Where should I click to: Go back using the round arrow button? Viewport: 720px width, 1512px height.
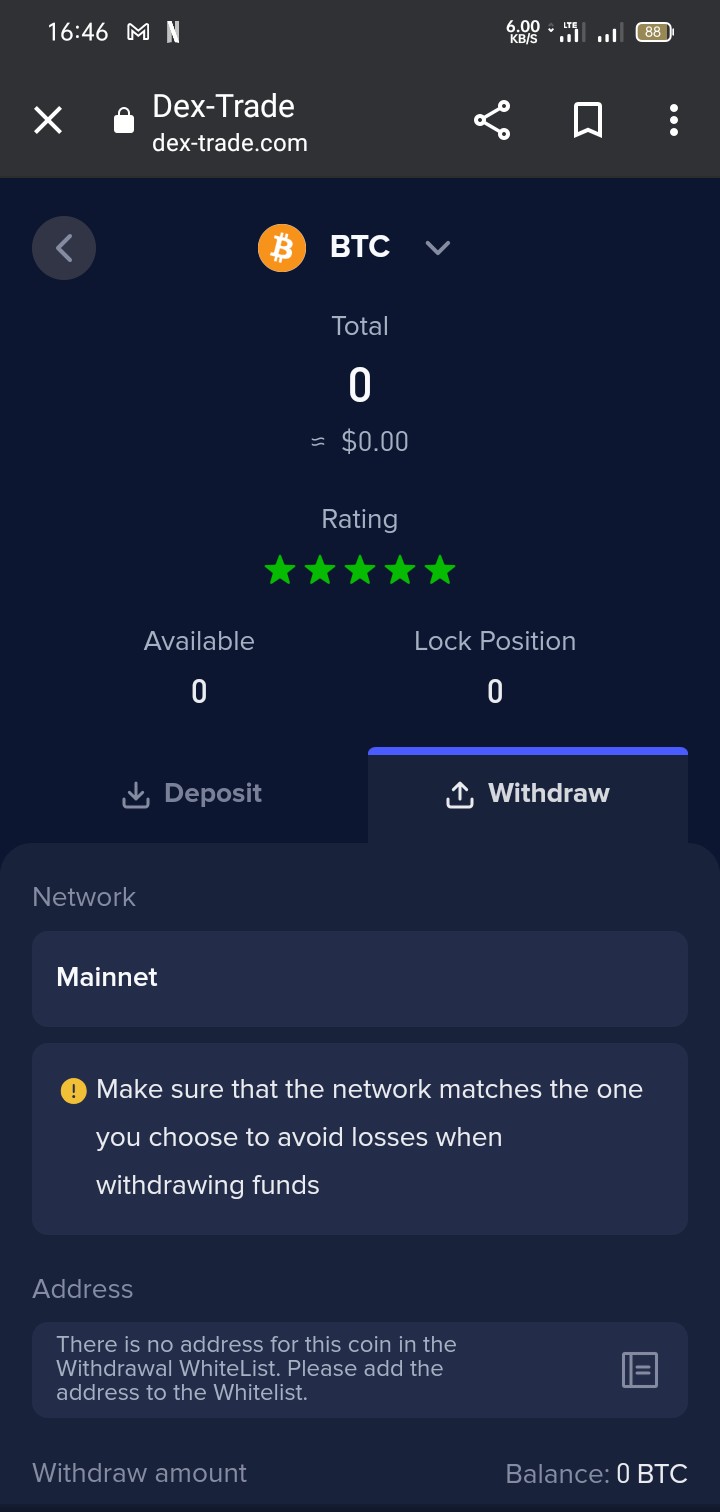pos(64,247)
